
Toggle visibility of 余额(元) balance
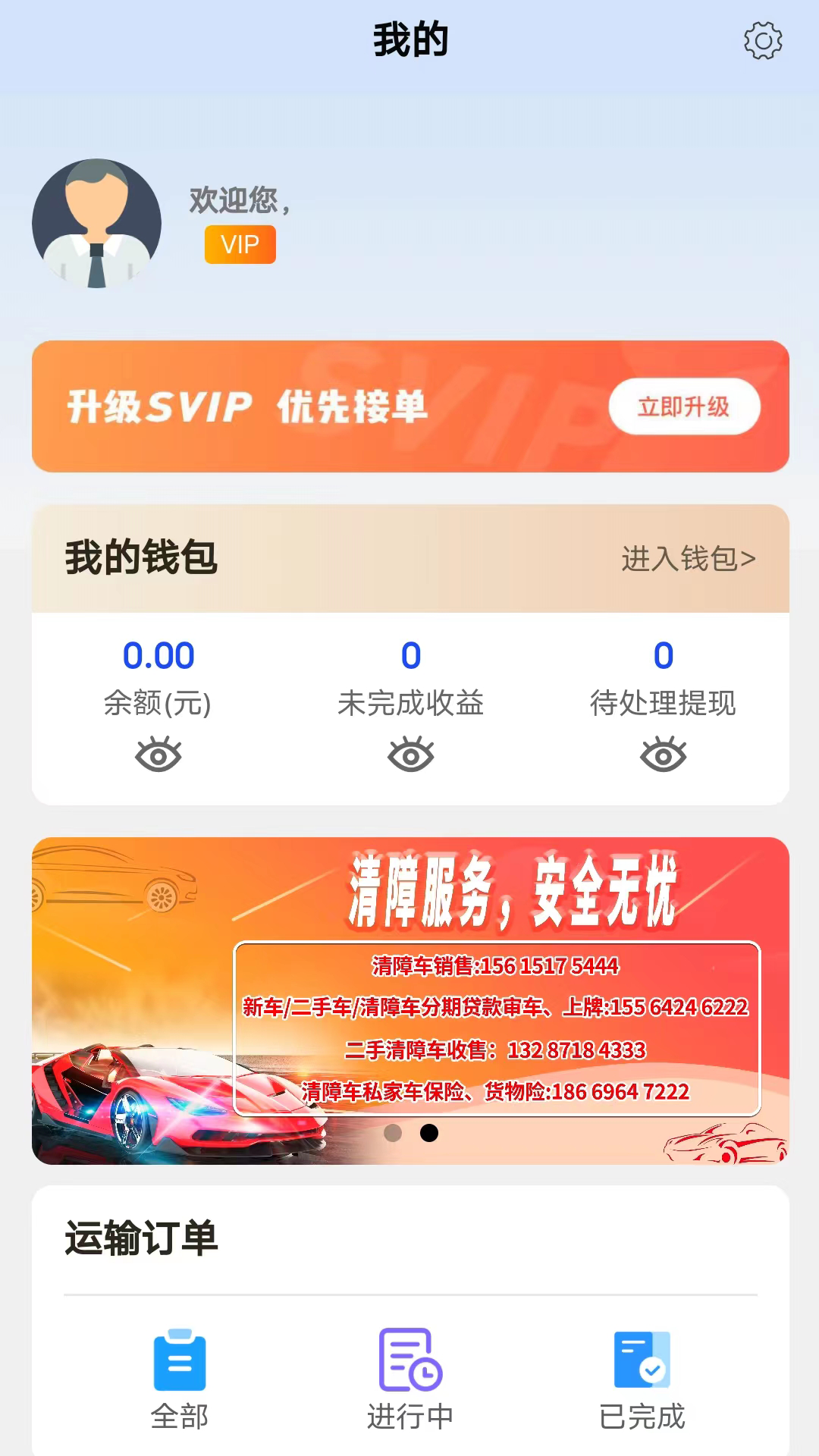[x=158, y=755]
